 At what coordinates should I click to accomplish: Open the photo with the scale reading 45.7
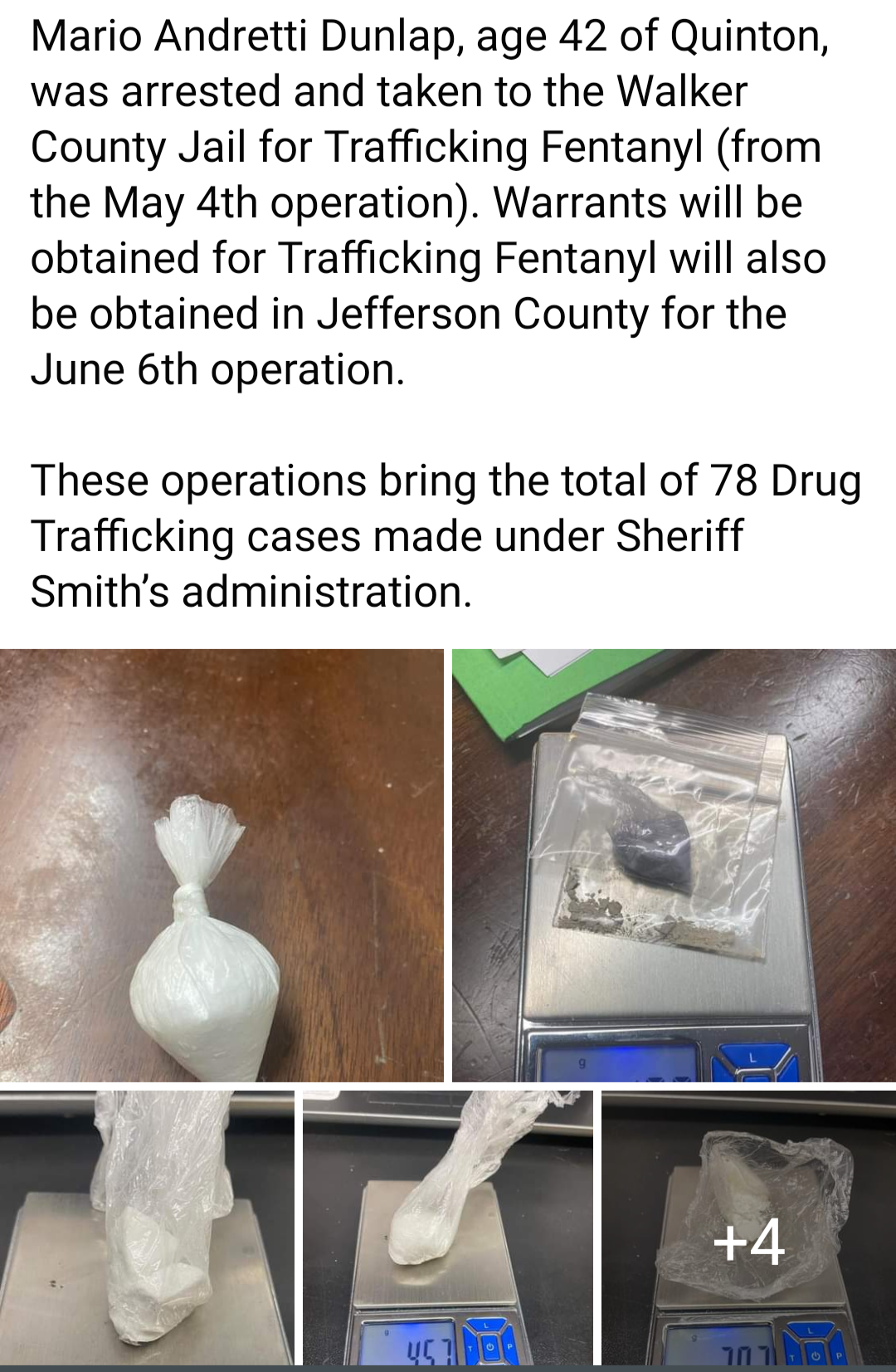(x=447, y=1228)
